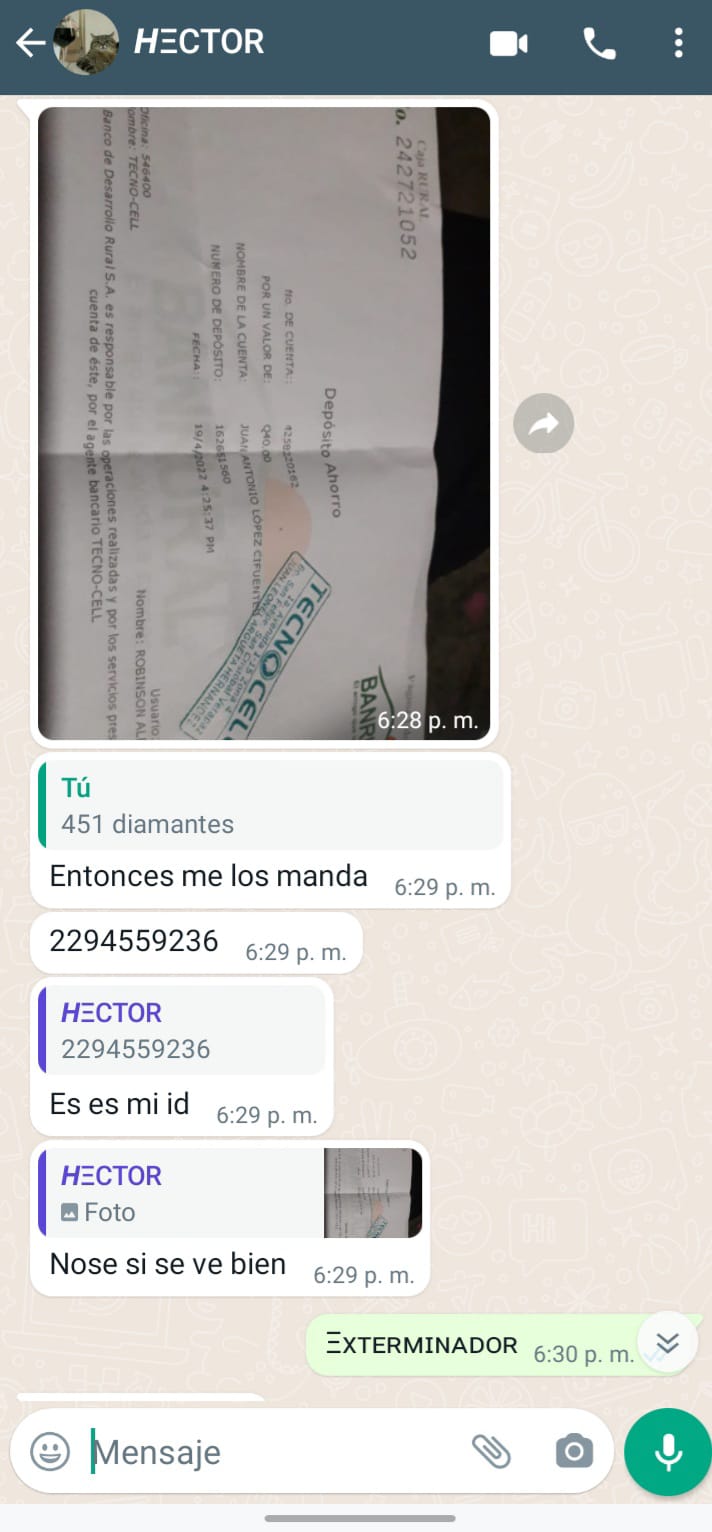This screenshot has height=1532, width=712.
Task: Open the overflow menu
Action: click(679, 43)
